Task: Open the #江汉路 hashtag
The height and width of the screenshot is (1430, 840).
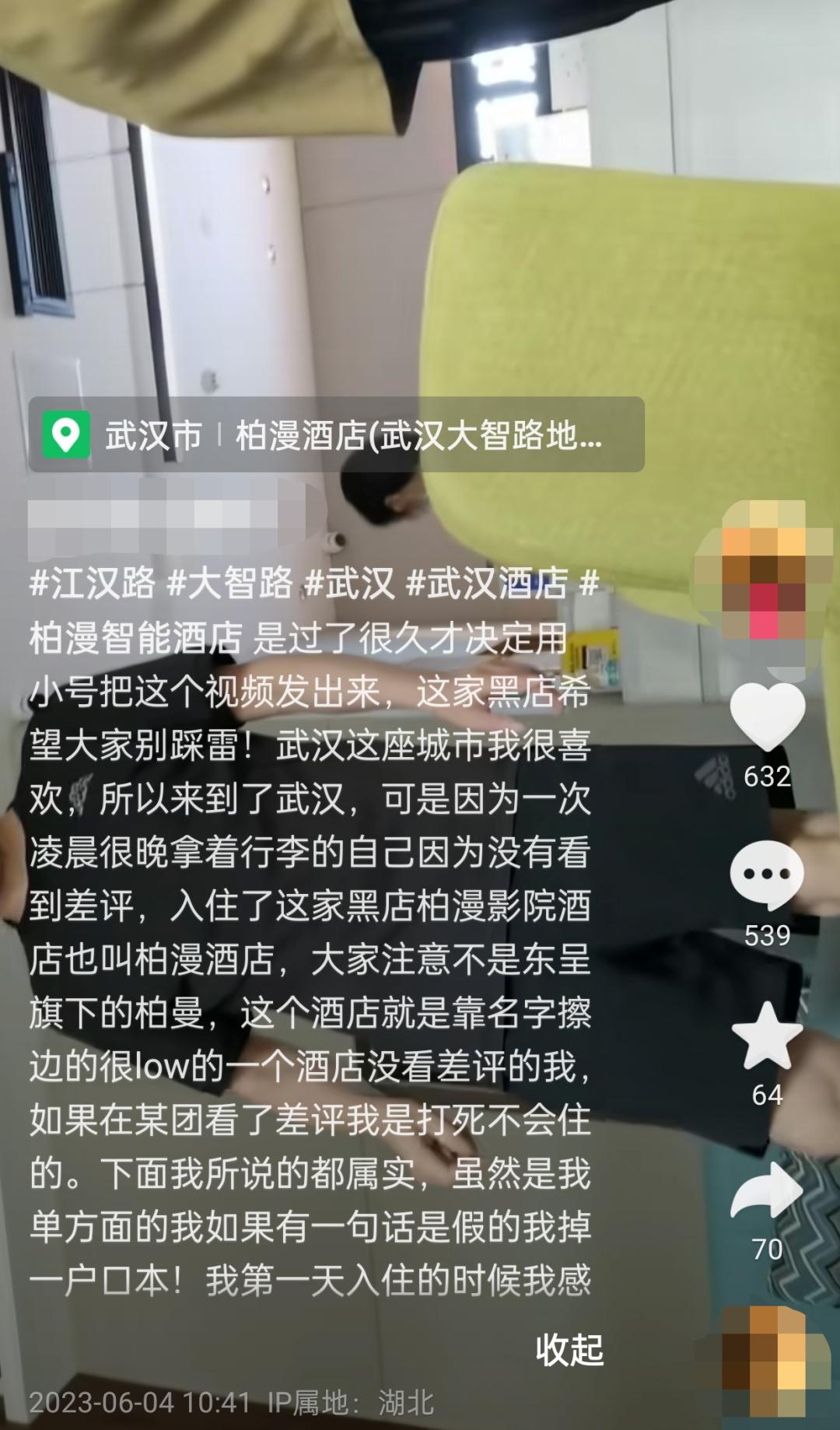Action: (x=93, y=583)
